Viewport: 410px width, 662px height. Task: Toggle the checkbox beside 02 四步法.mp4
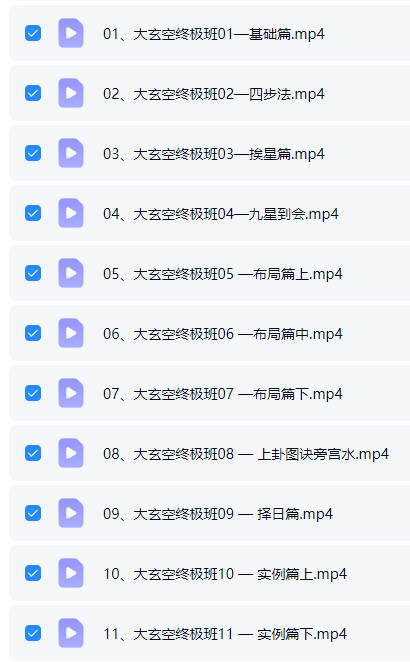pyautogui.click(x=33, y=93)
